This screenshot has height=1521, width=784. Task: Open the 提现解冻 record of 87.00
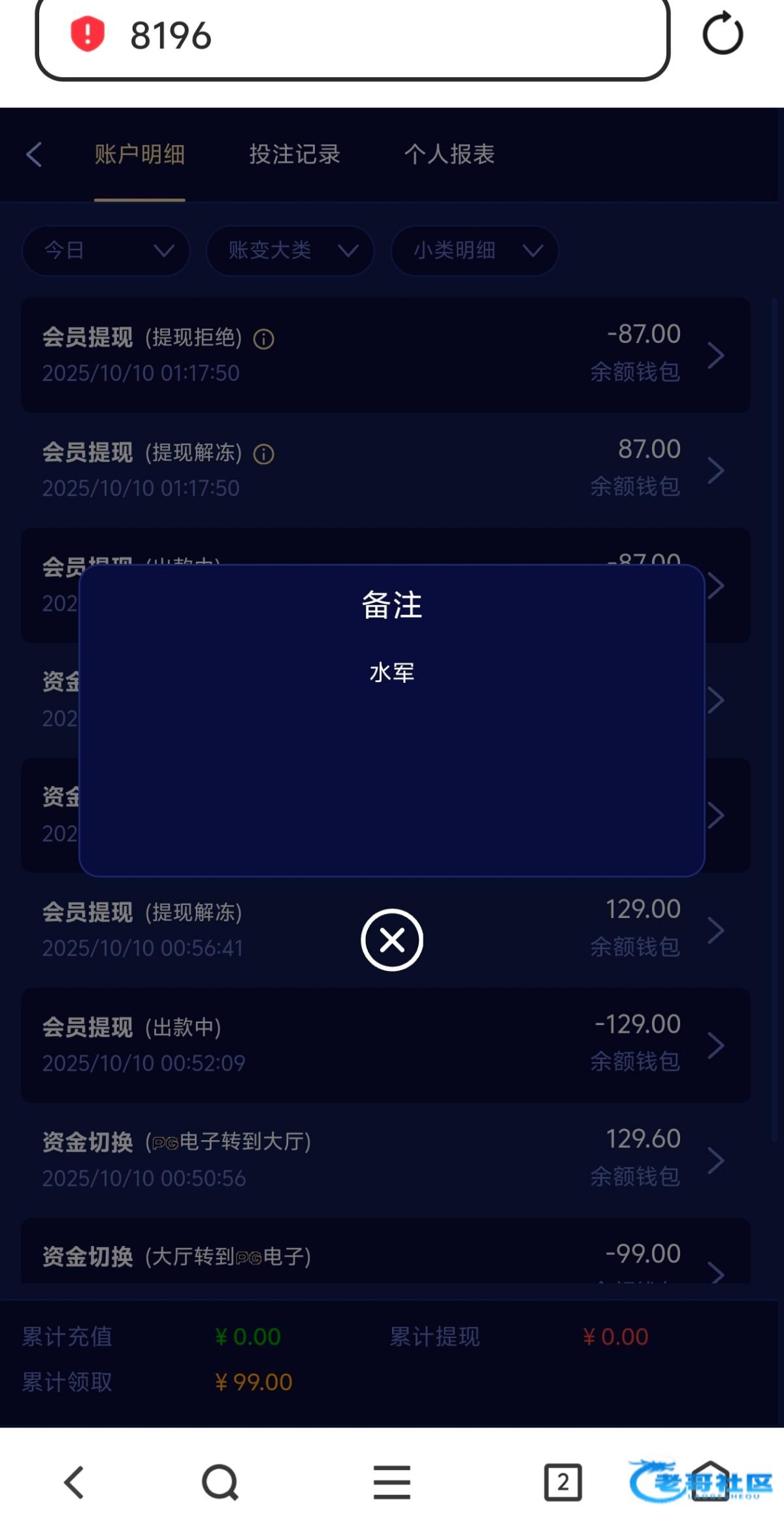pyautogui.click(x=385, y=470)
